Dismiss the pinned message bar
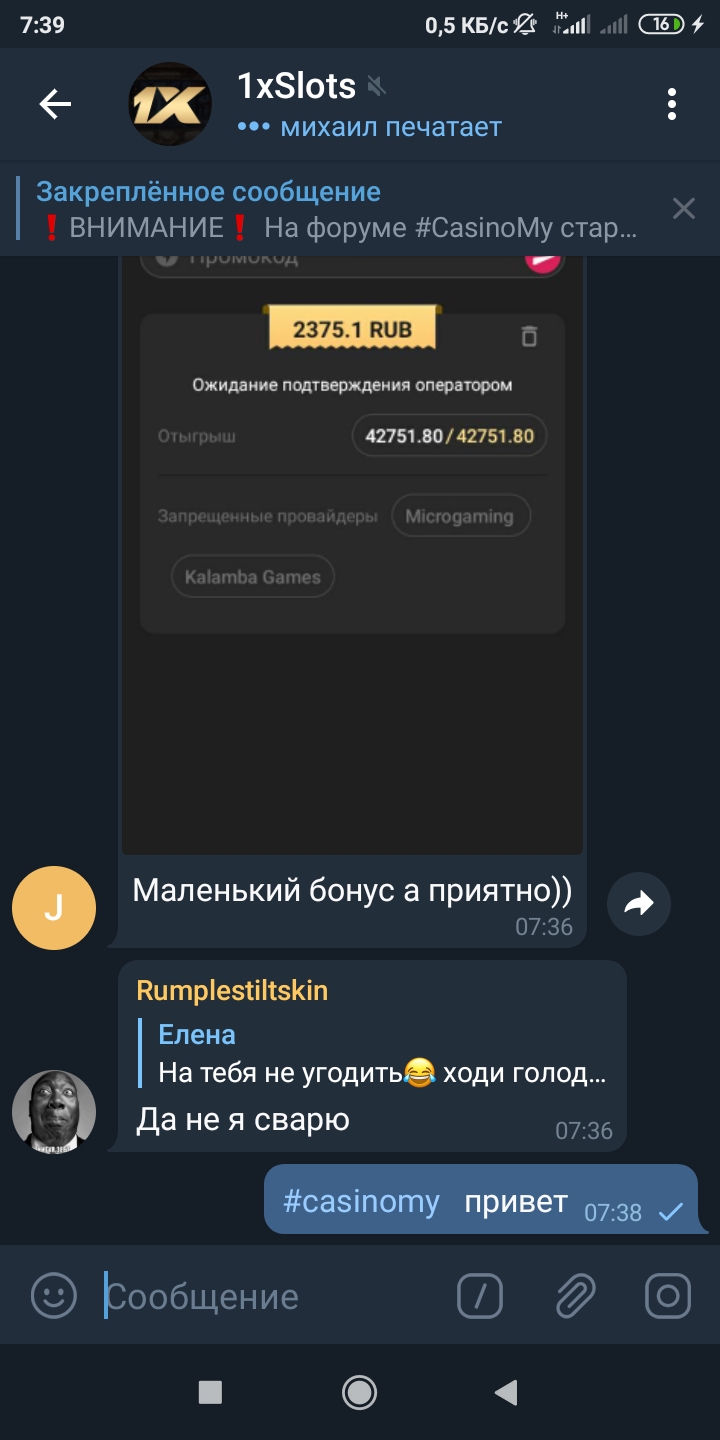 click(x=683, y=208)
